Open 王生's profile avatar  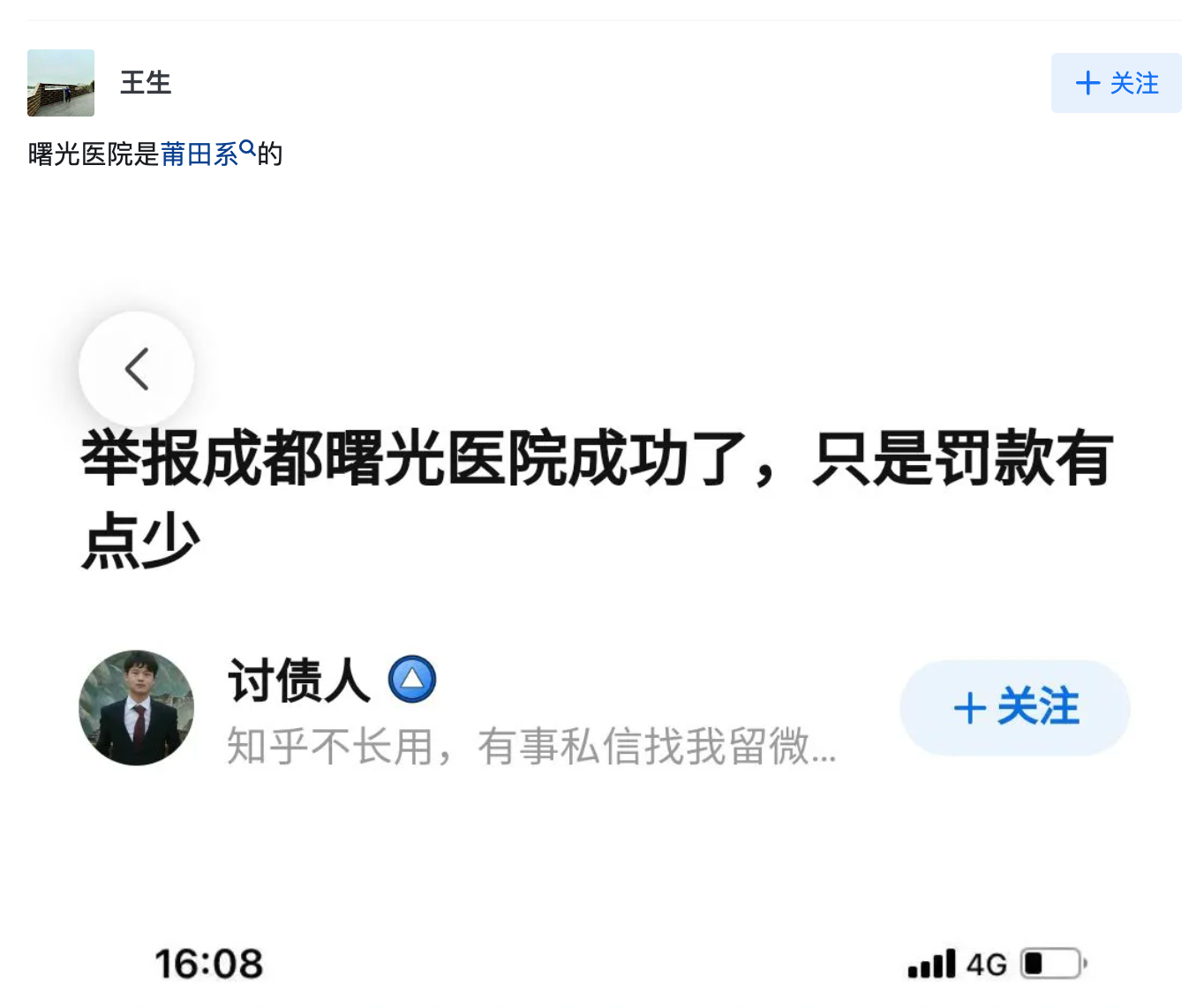click(61, 83)
